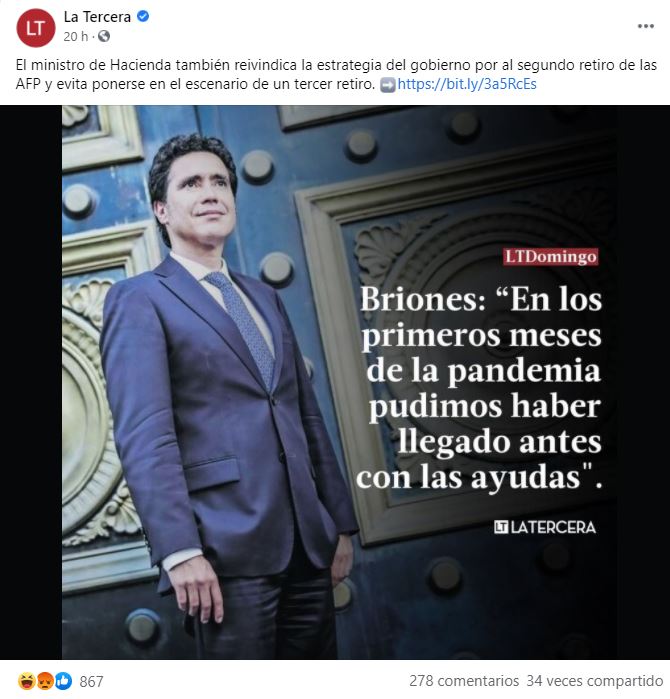
Task: Open the Briones quote image
Action: point(339,382)
